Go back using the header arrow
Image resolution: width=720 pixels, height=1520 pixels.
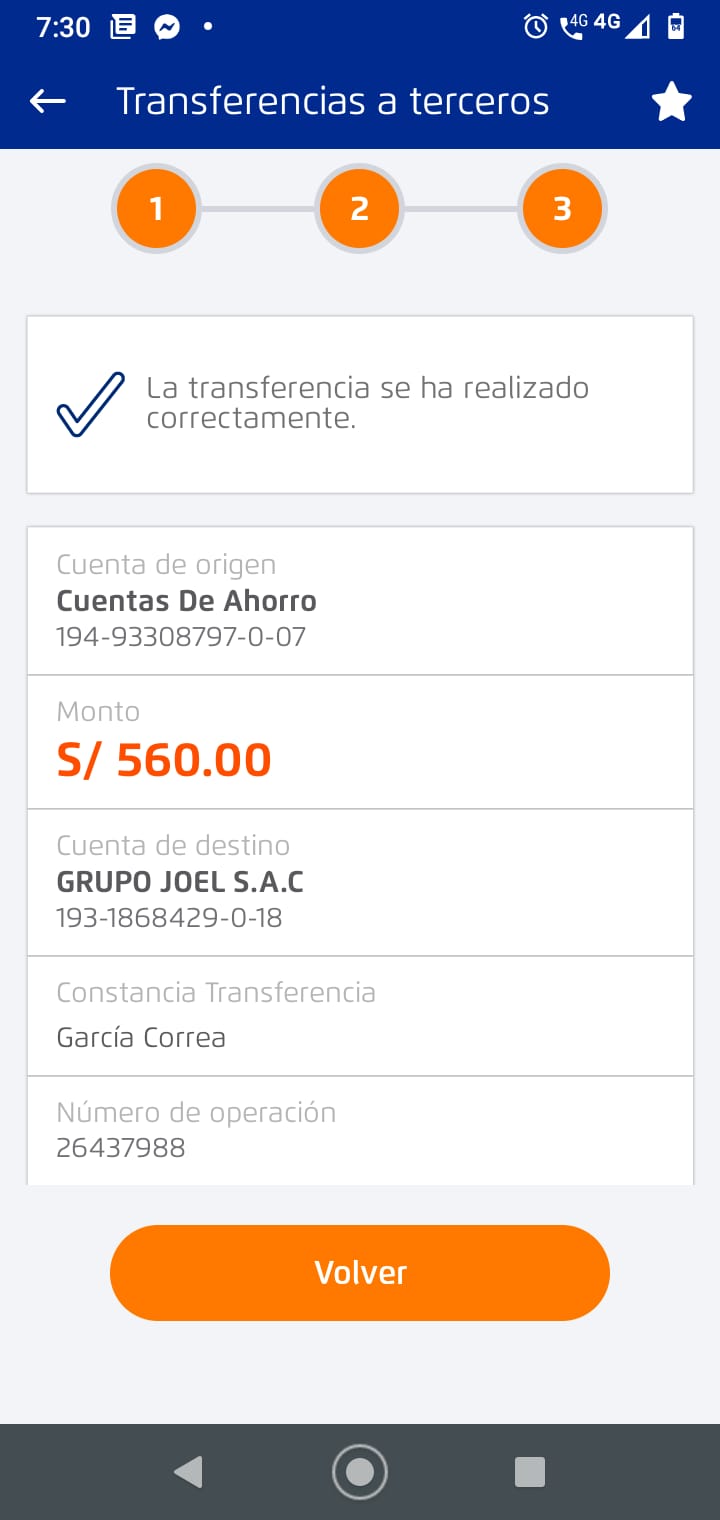48,101
